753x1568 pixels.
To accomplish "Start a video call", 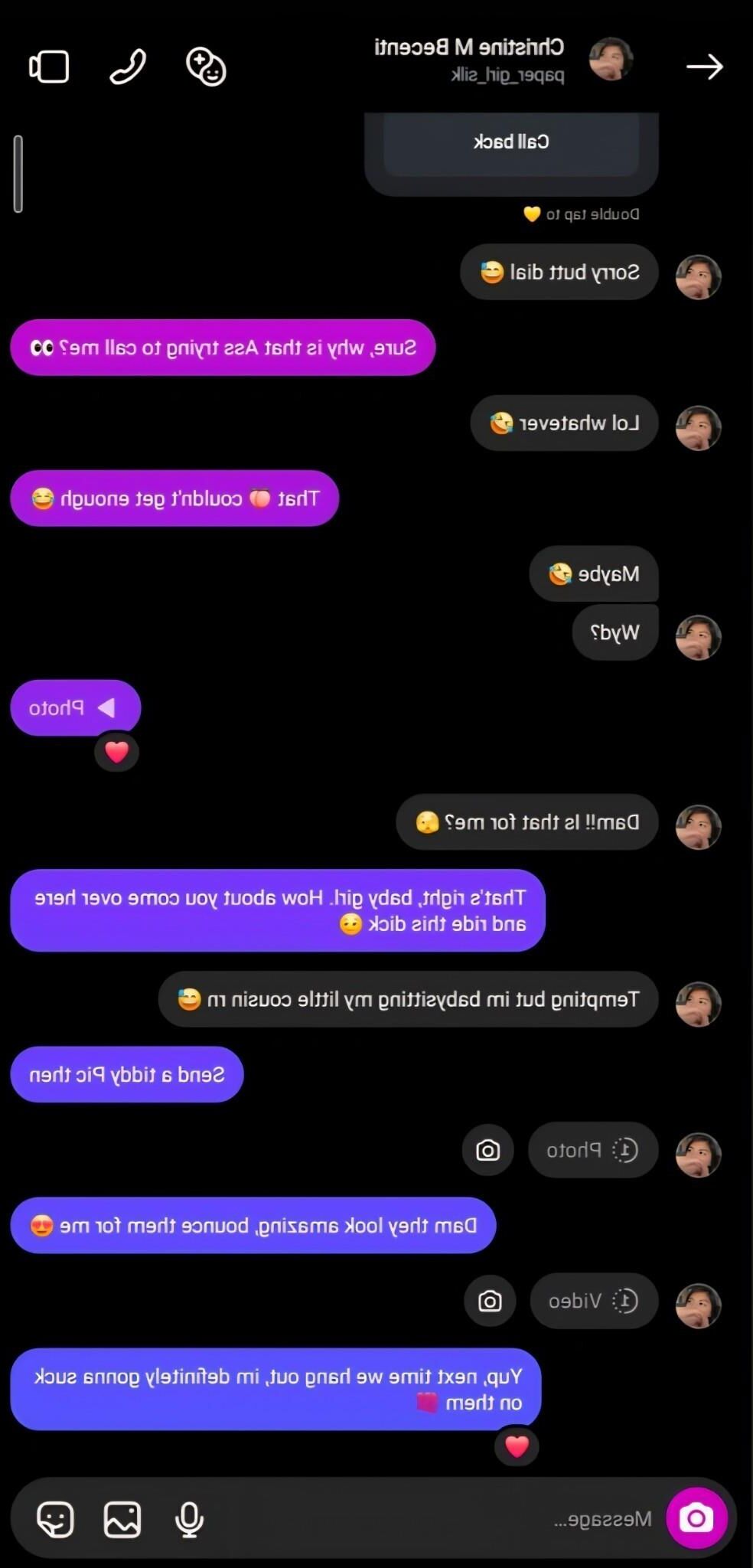I will point(49,67).
